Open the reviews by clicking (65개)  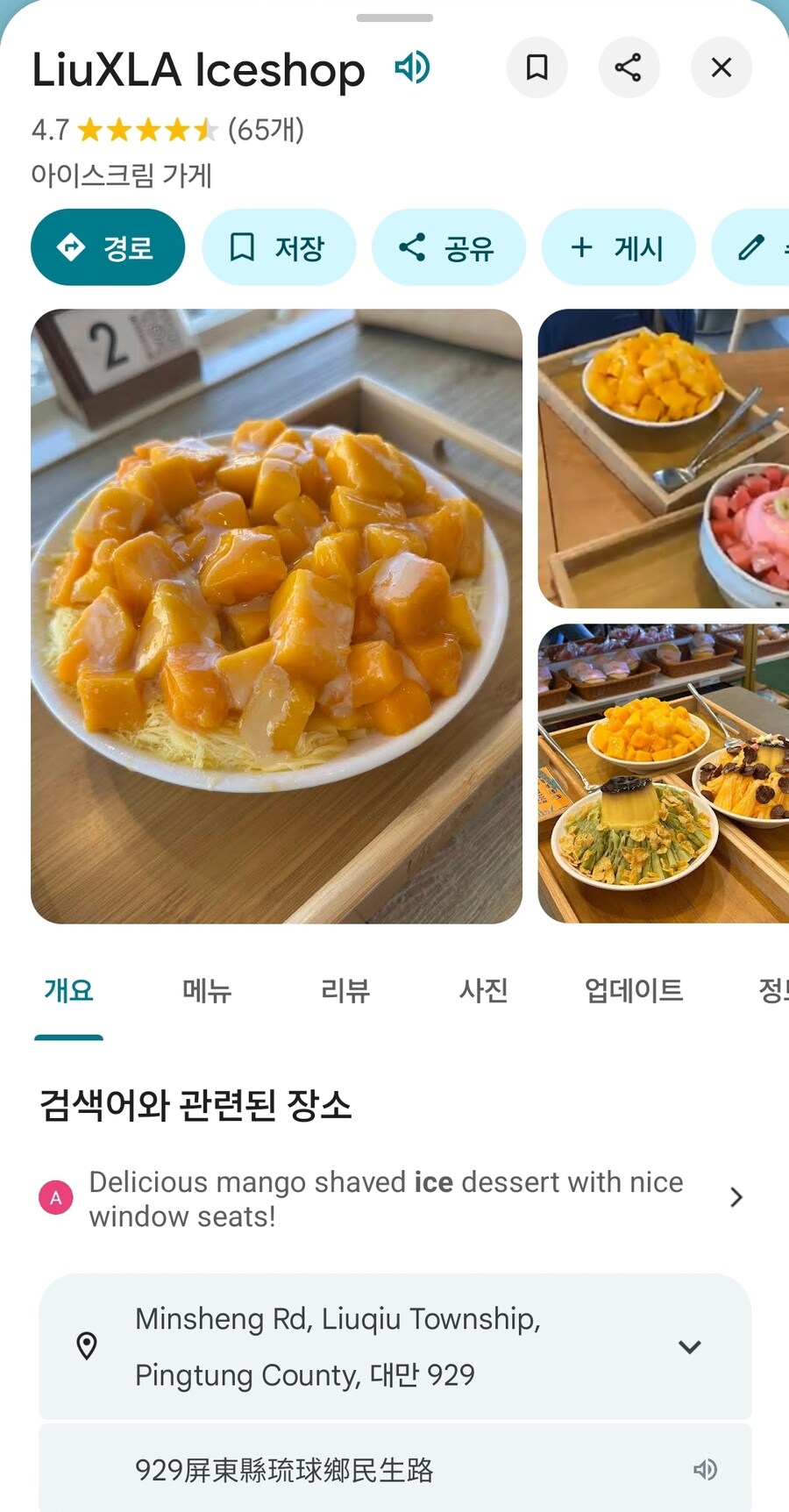point(264,131)
